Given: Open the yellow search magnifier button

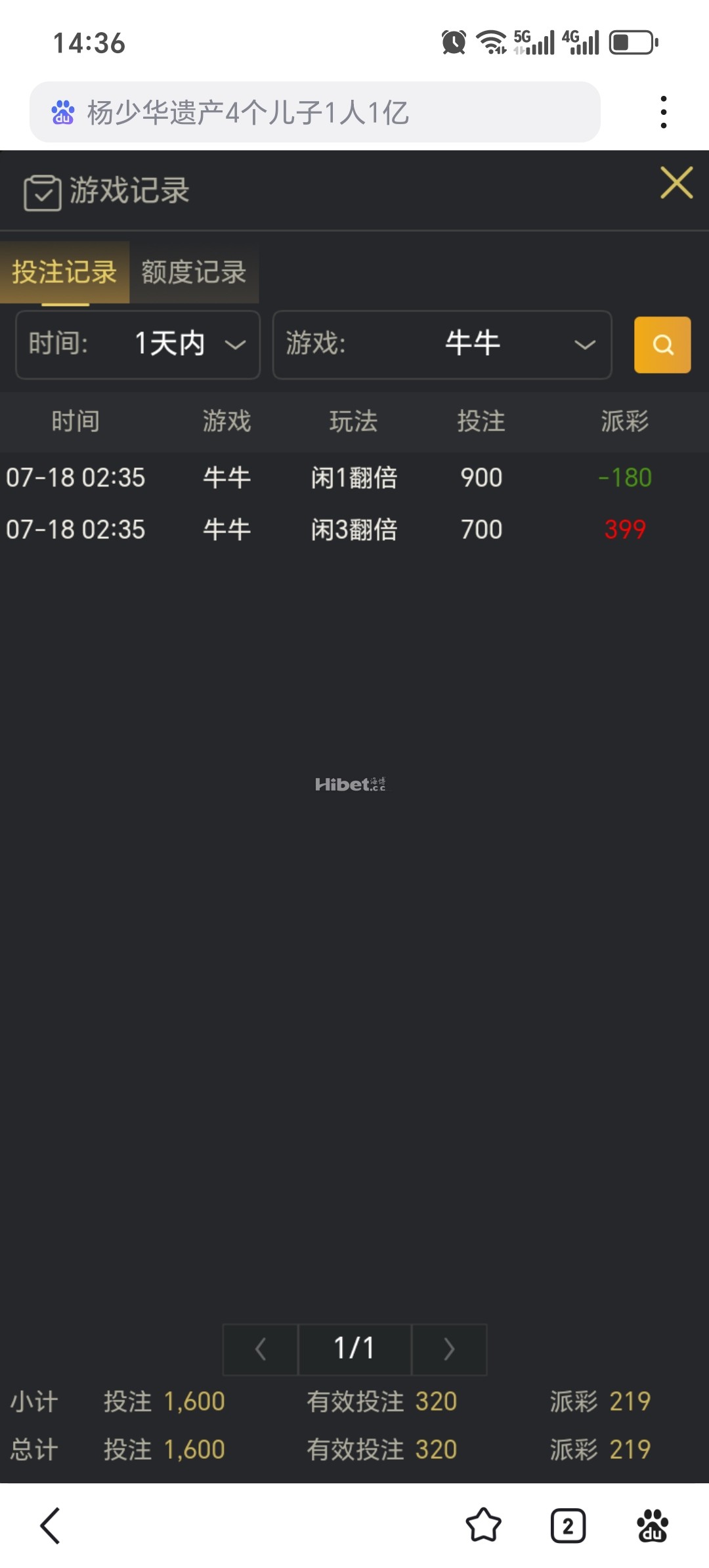Looking at the screenshot, I should pyautogui.click(x=662, y=345).
